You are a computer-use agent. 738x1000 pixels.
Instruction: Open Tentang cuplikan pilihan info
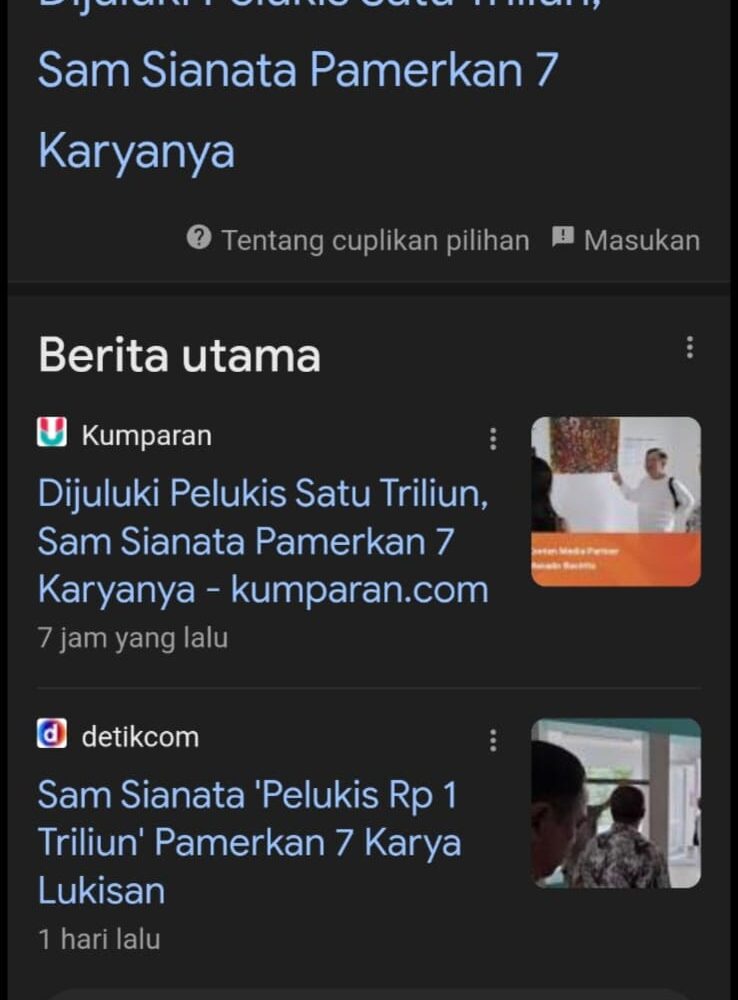point(358,240)
